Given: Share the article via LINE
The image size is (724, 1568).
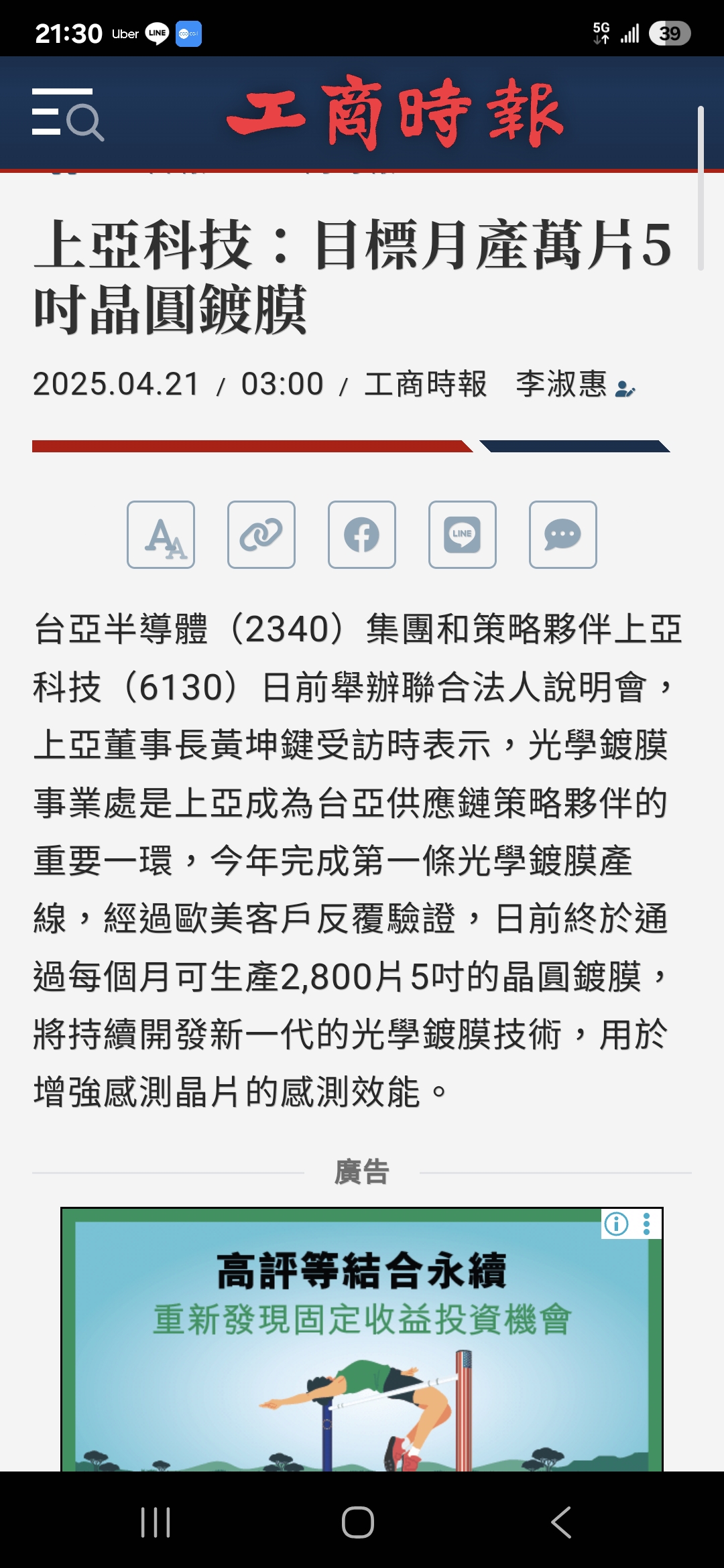Looking at the screenshot, I should coord(463,535).
